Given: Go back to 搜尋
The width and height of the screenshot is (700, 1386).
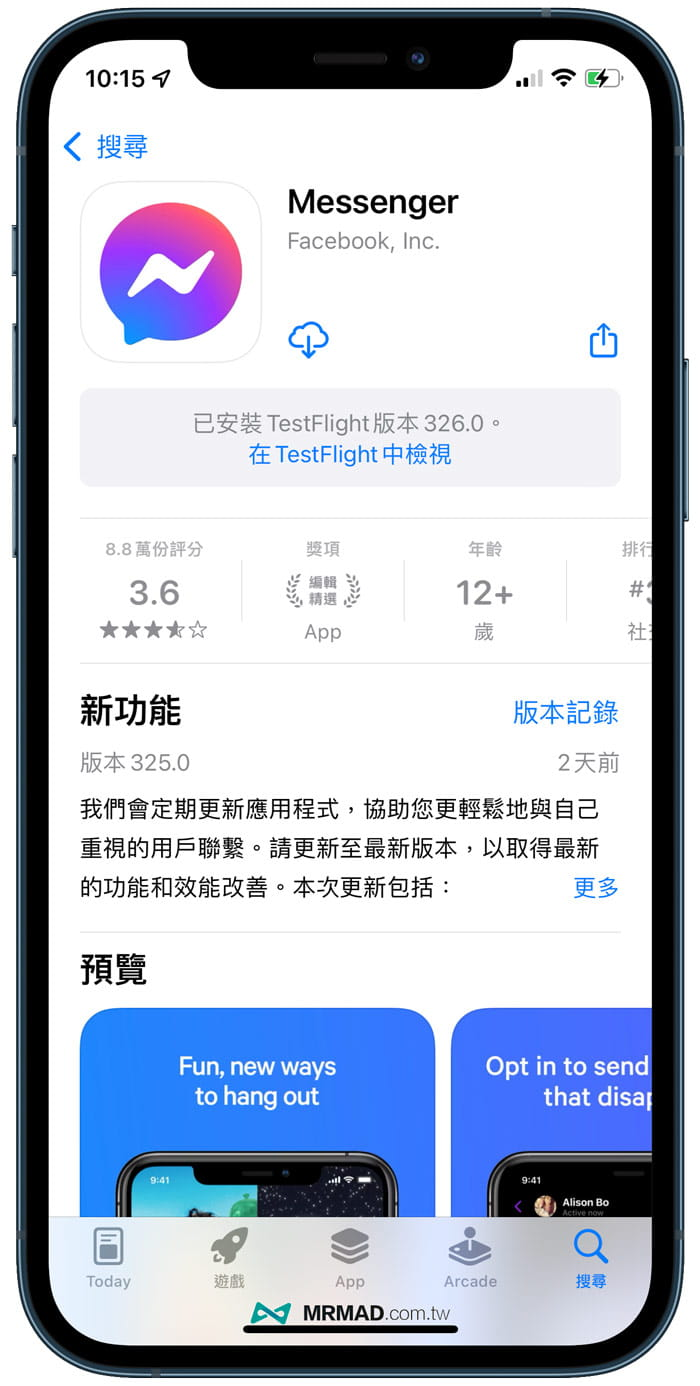Looking at the screenshot, I should click(105, 147).
